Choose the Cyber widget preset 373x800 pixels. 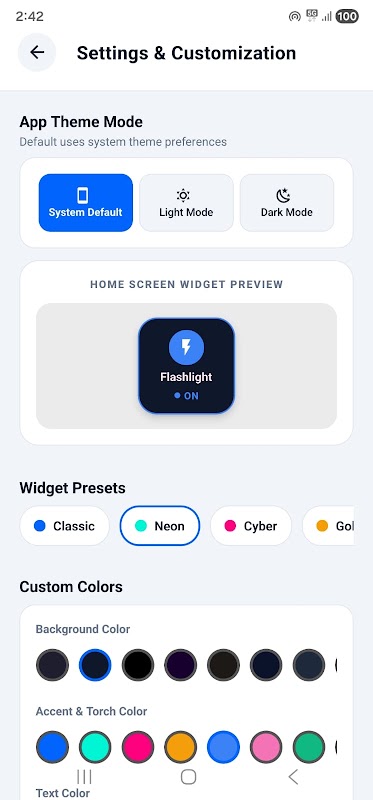(251, 526)
